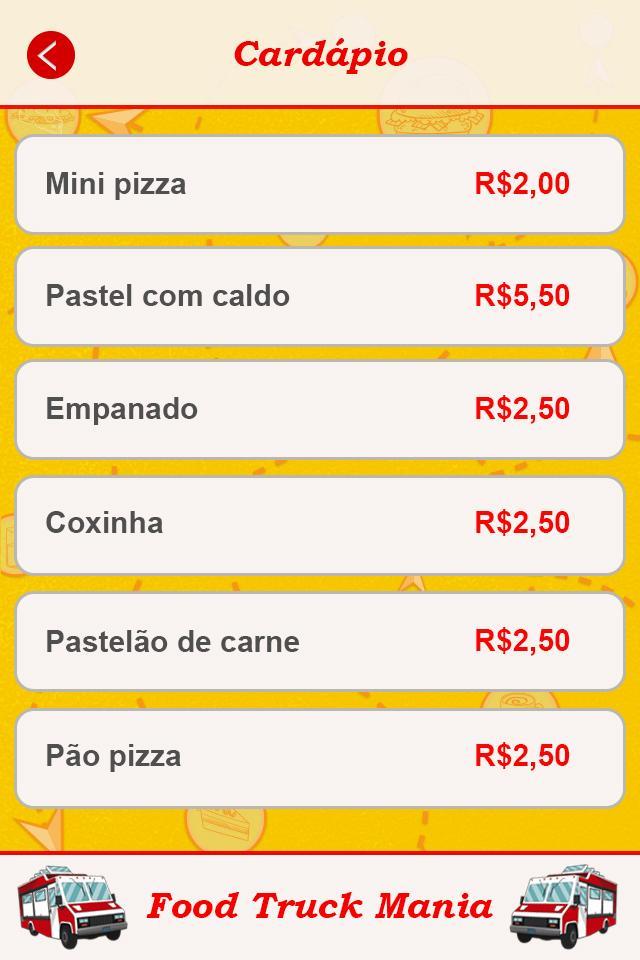Viewport: 640px width, 960px height.
Task: Choose Coxinha from the menu
Action: (x=320, y=524)
